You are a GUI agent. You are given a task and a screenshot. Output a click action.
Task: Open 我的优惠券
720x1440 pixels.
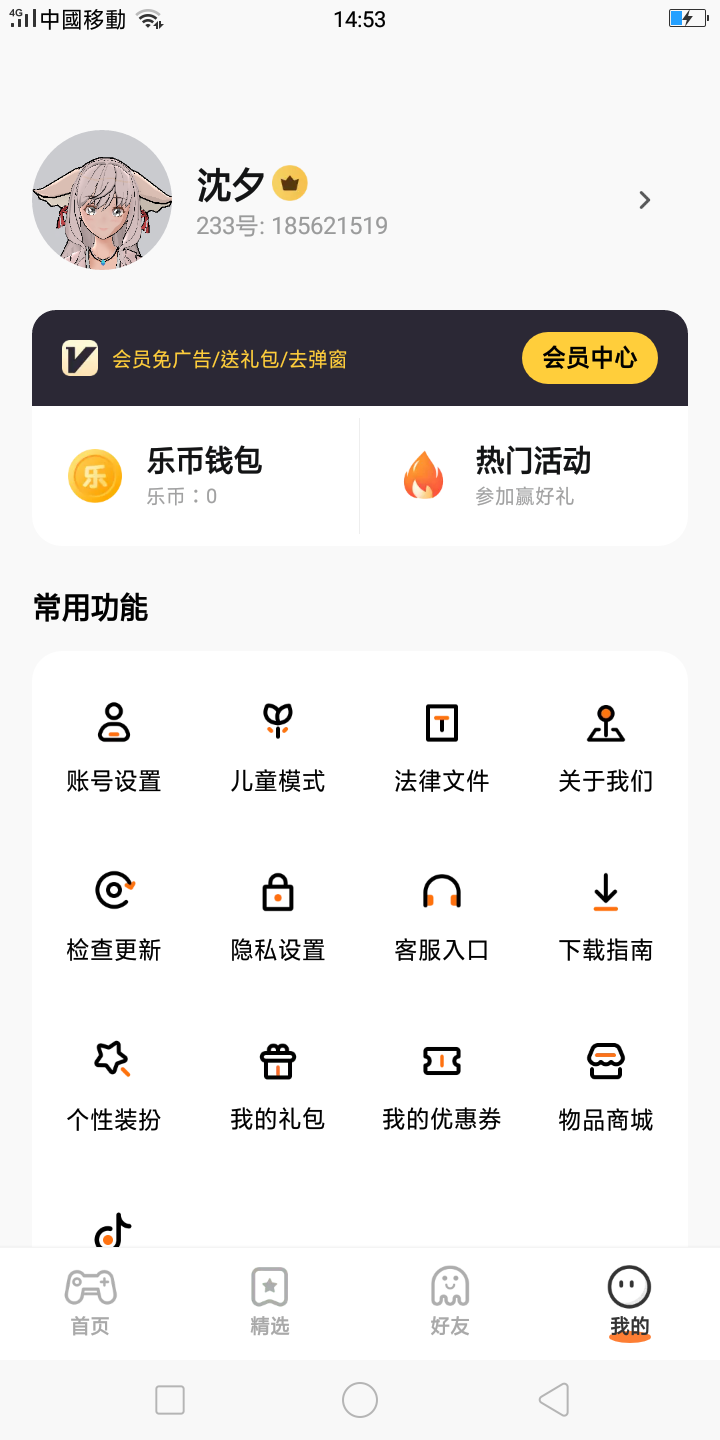442,1086
